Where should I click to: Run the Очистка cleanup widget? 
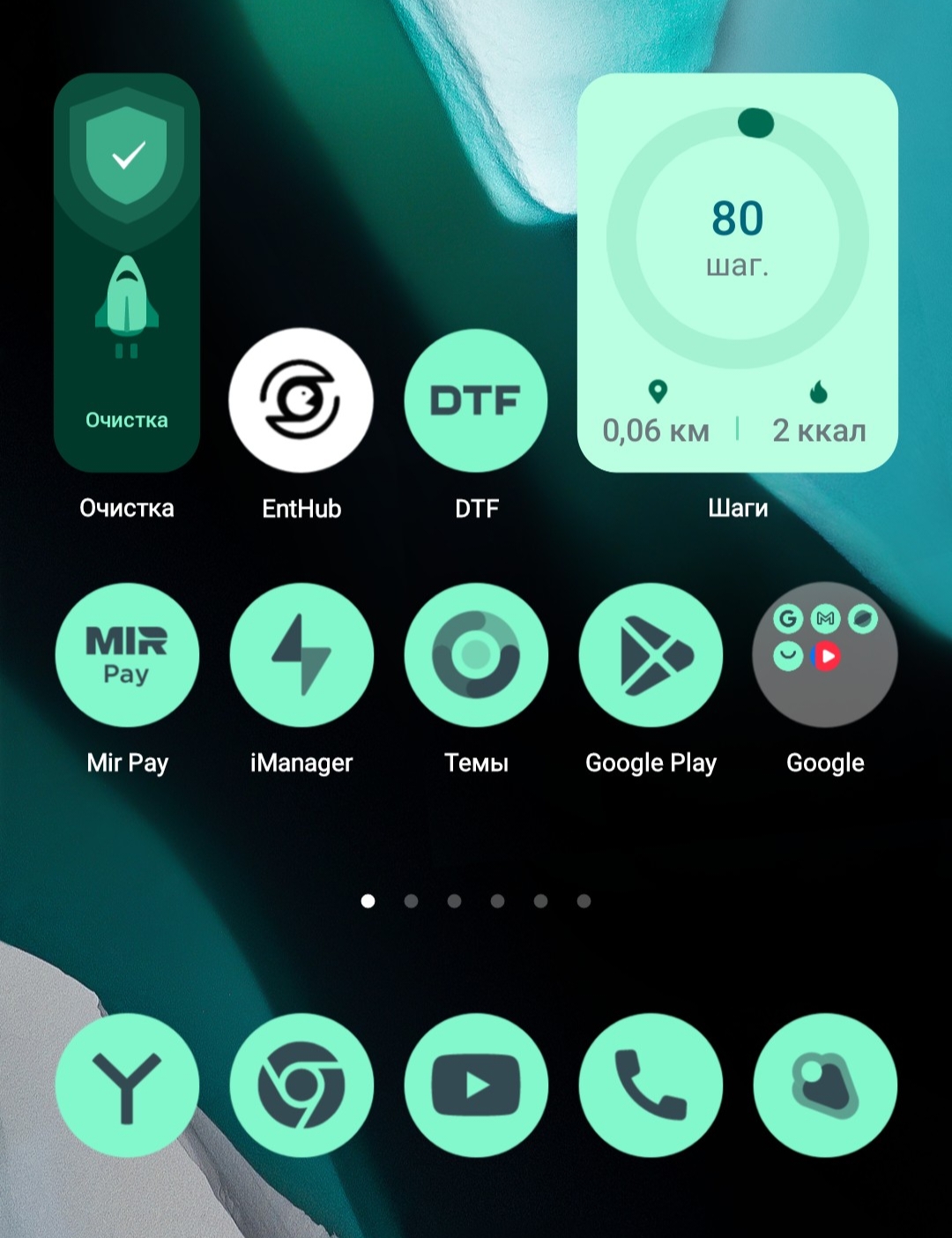[x=127, y=273]
